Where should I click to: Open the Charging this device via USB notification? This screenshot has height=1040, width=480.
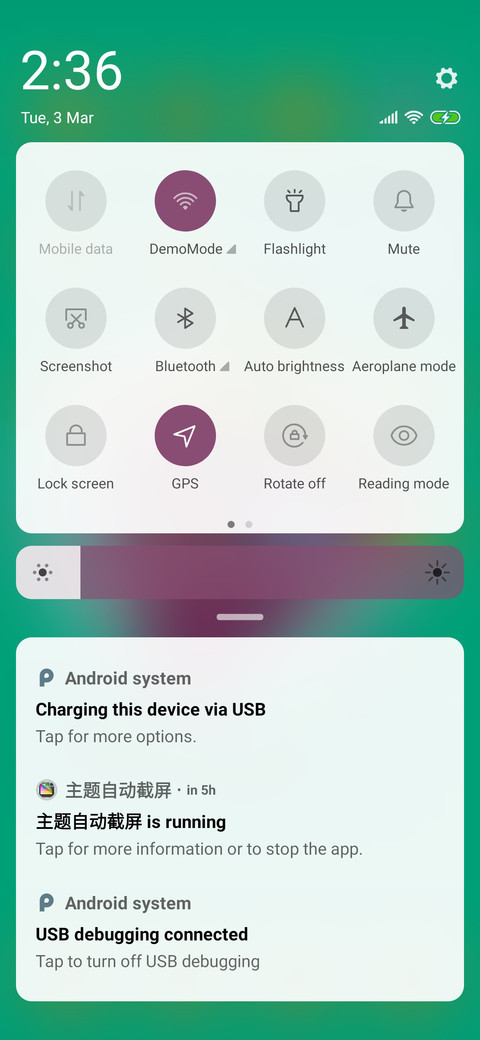point(240,707)
